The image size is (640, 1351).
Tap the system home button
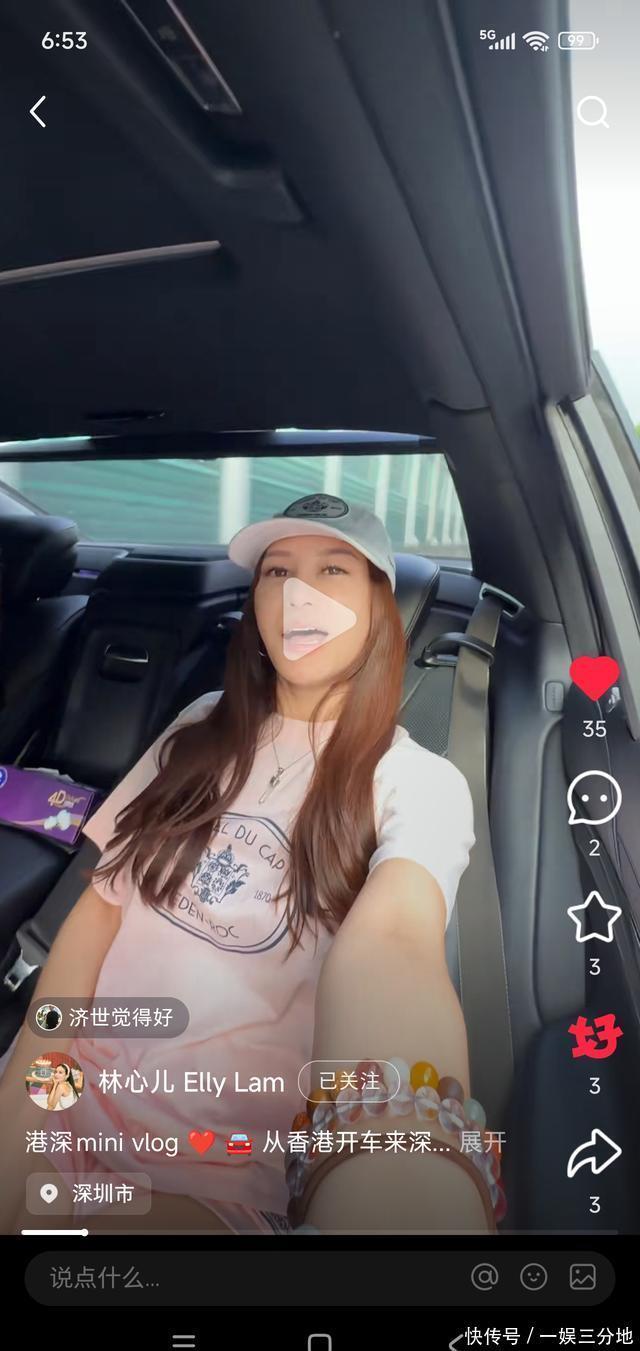320,1342
